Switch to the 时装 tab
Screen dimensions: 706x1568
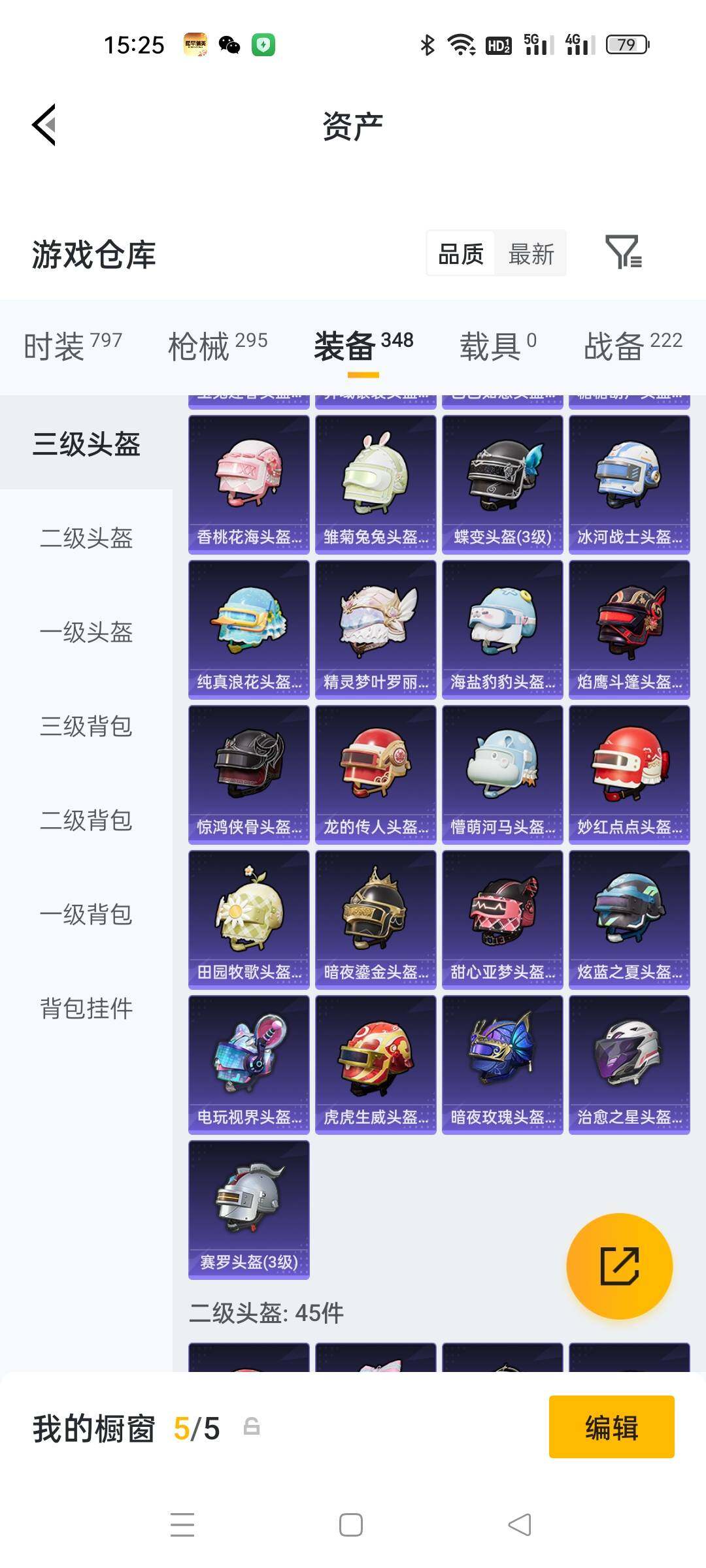(73, 346)
